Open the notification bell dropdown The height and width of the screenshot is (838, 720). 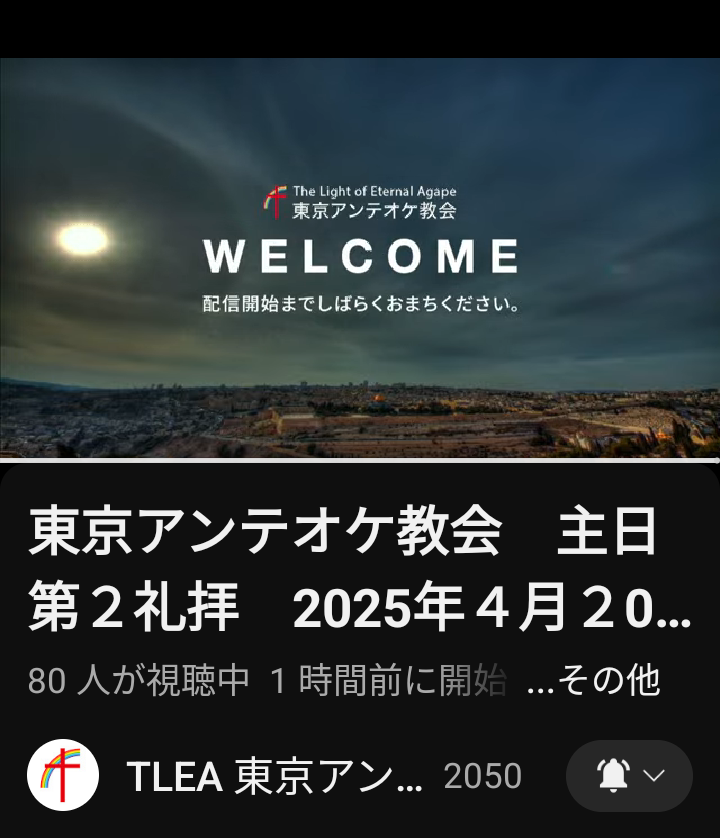(630, 776)
